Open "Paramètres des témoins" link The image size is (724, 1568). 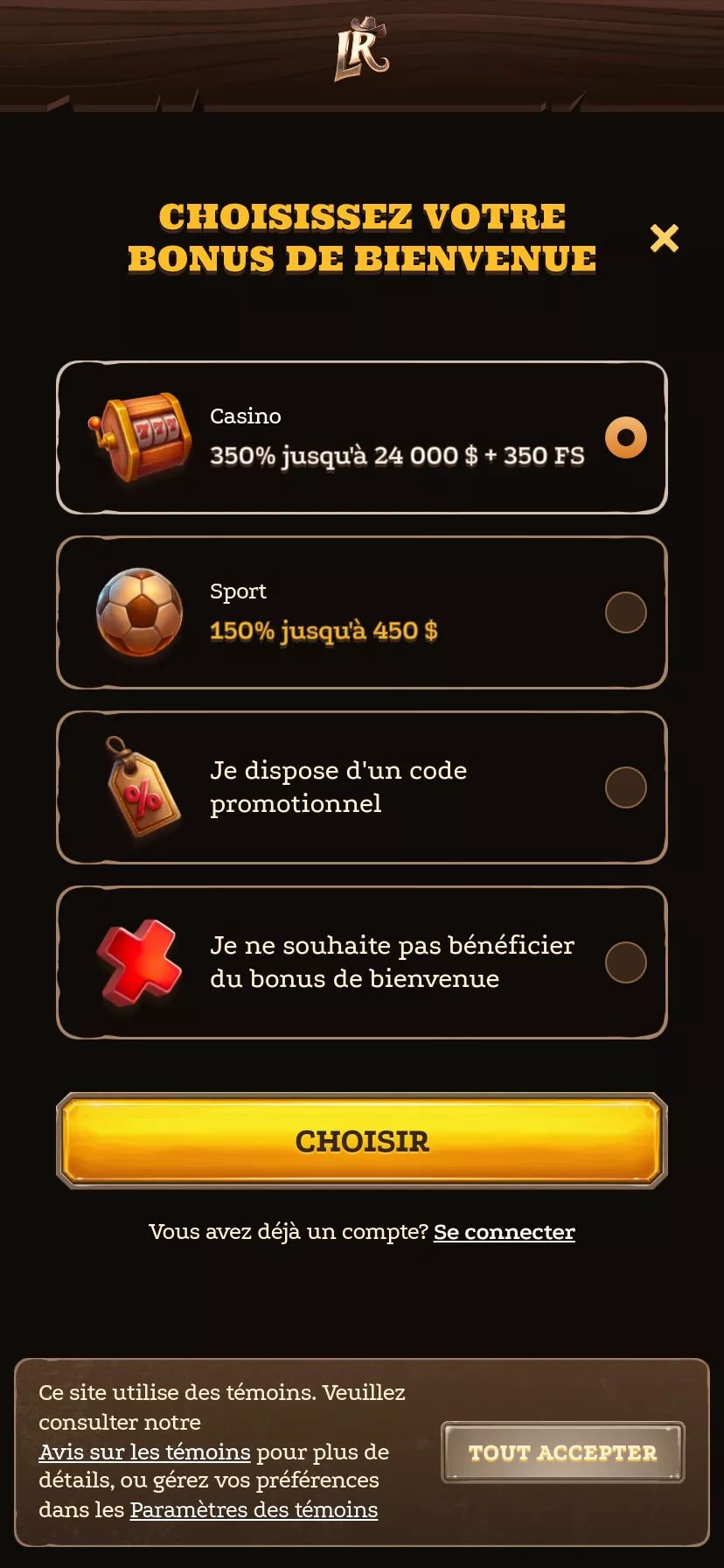coord(254,1510)
